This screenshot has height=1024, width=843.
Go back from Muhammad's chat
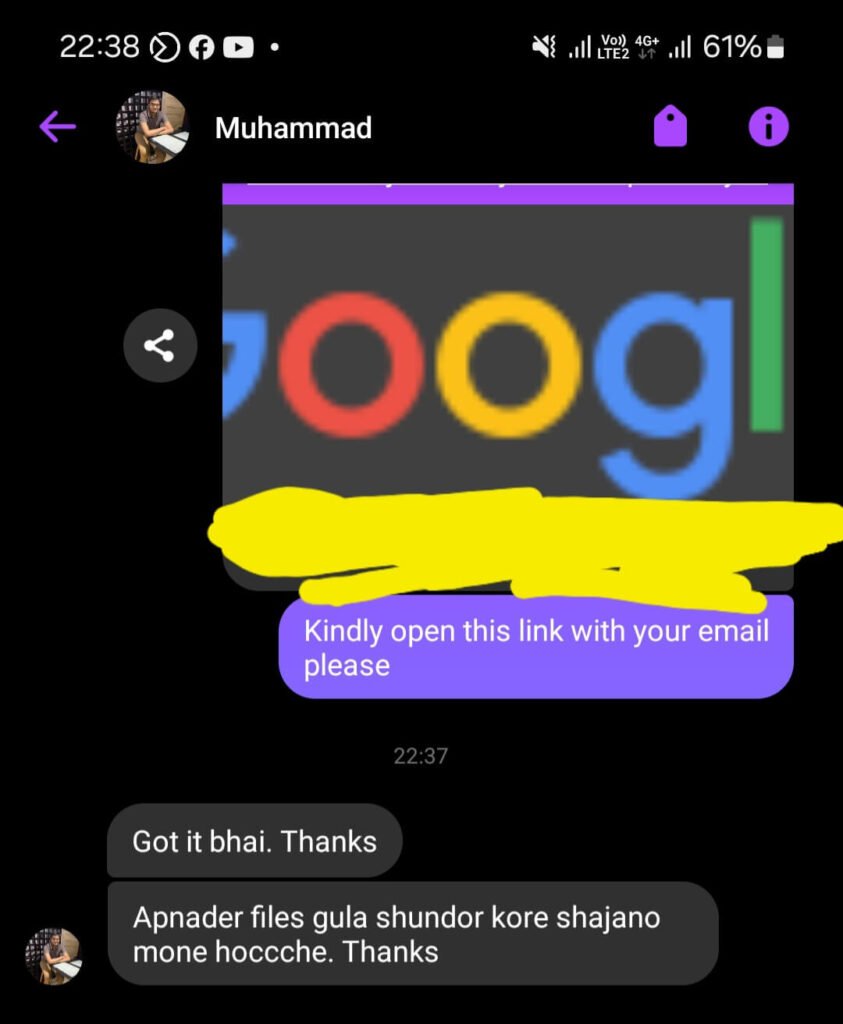pyautogui.click(x=57, y=127)
